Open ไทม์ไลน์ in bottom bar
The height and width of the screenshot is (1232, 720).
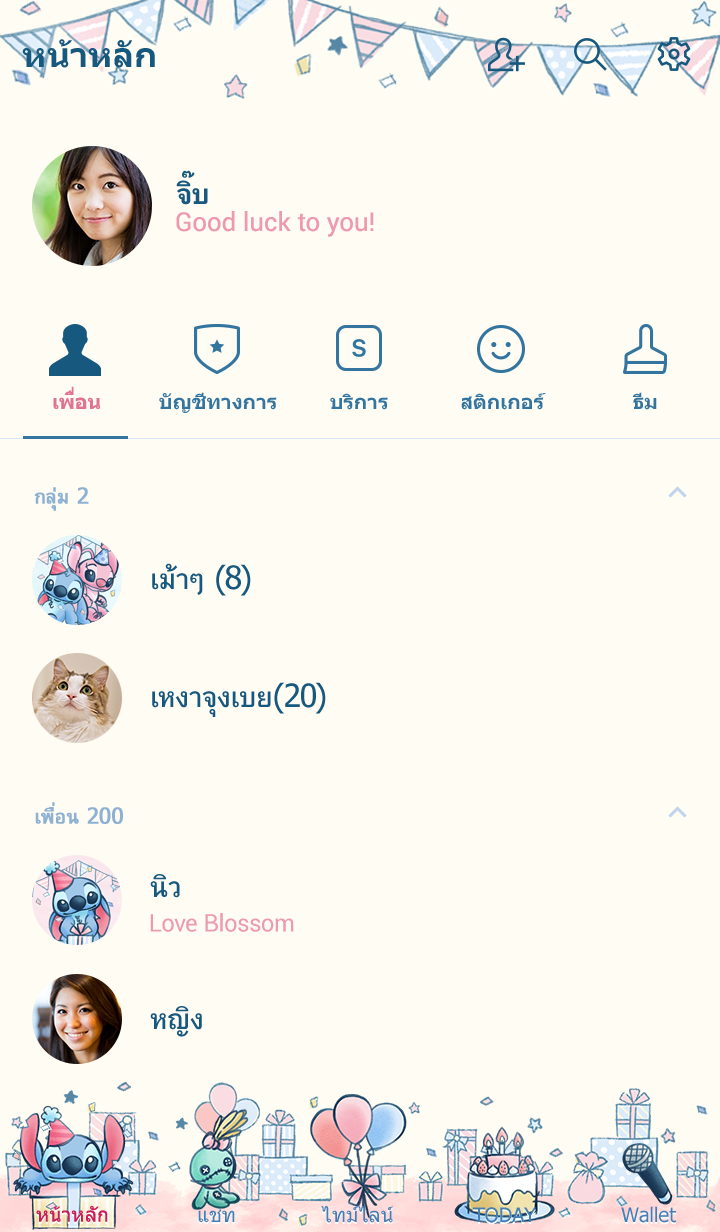[358, 1160]
